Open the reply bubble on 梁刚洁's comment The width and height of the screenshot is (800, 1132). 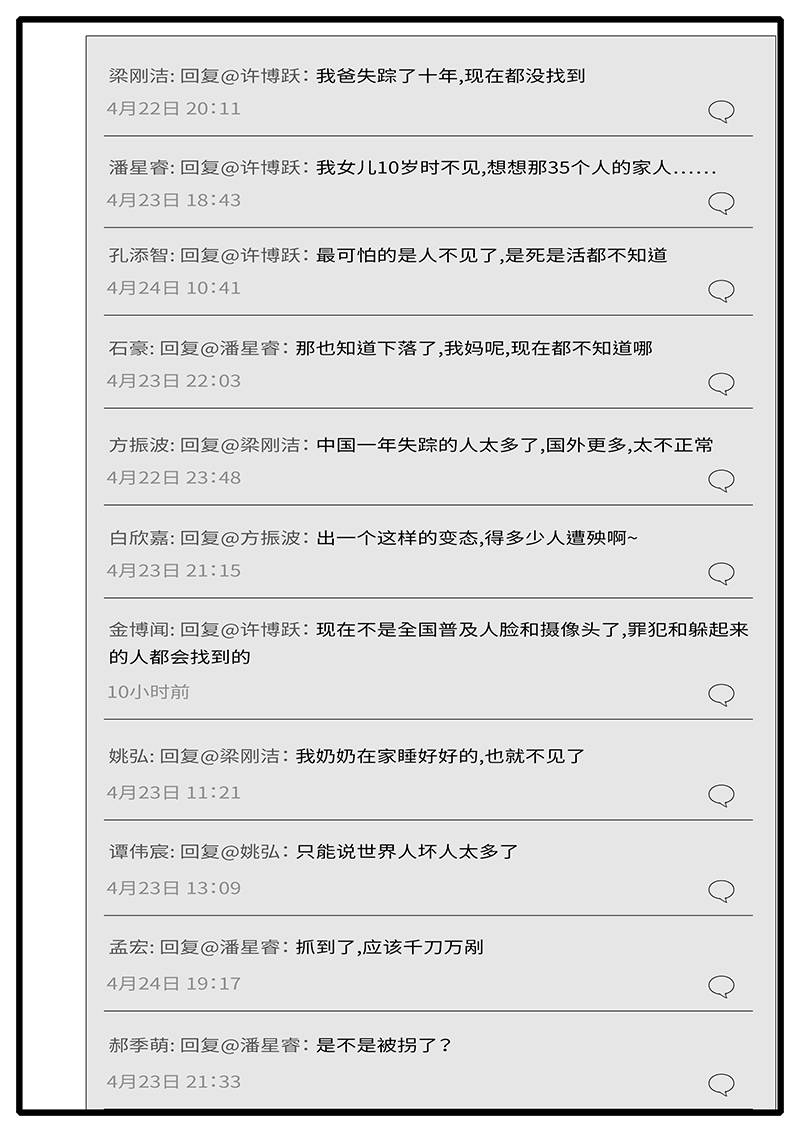coord(720,112)
